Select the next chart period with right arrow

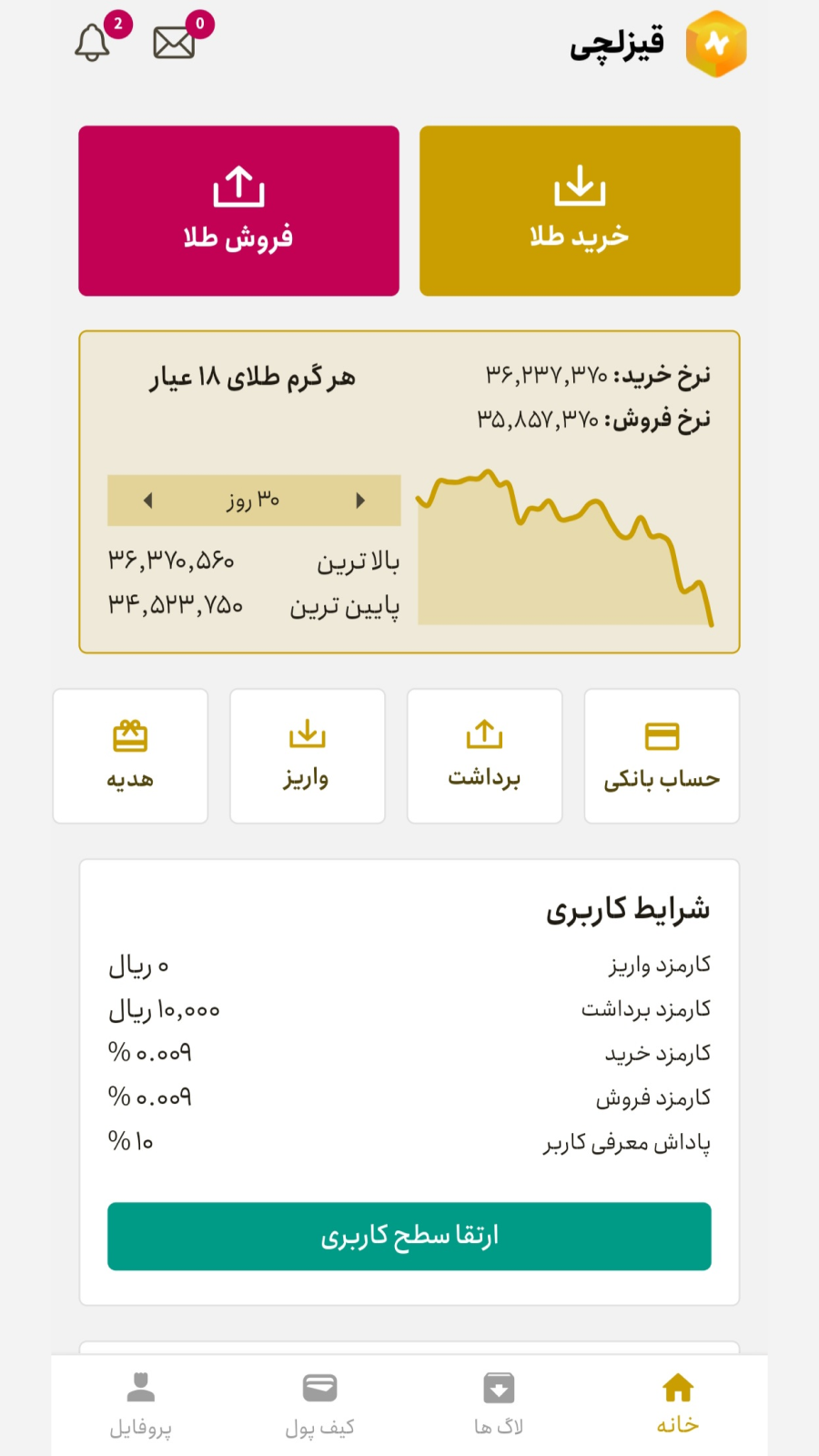click(361, 500)
